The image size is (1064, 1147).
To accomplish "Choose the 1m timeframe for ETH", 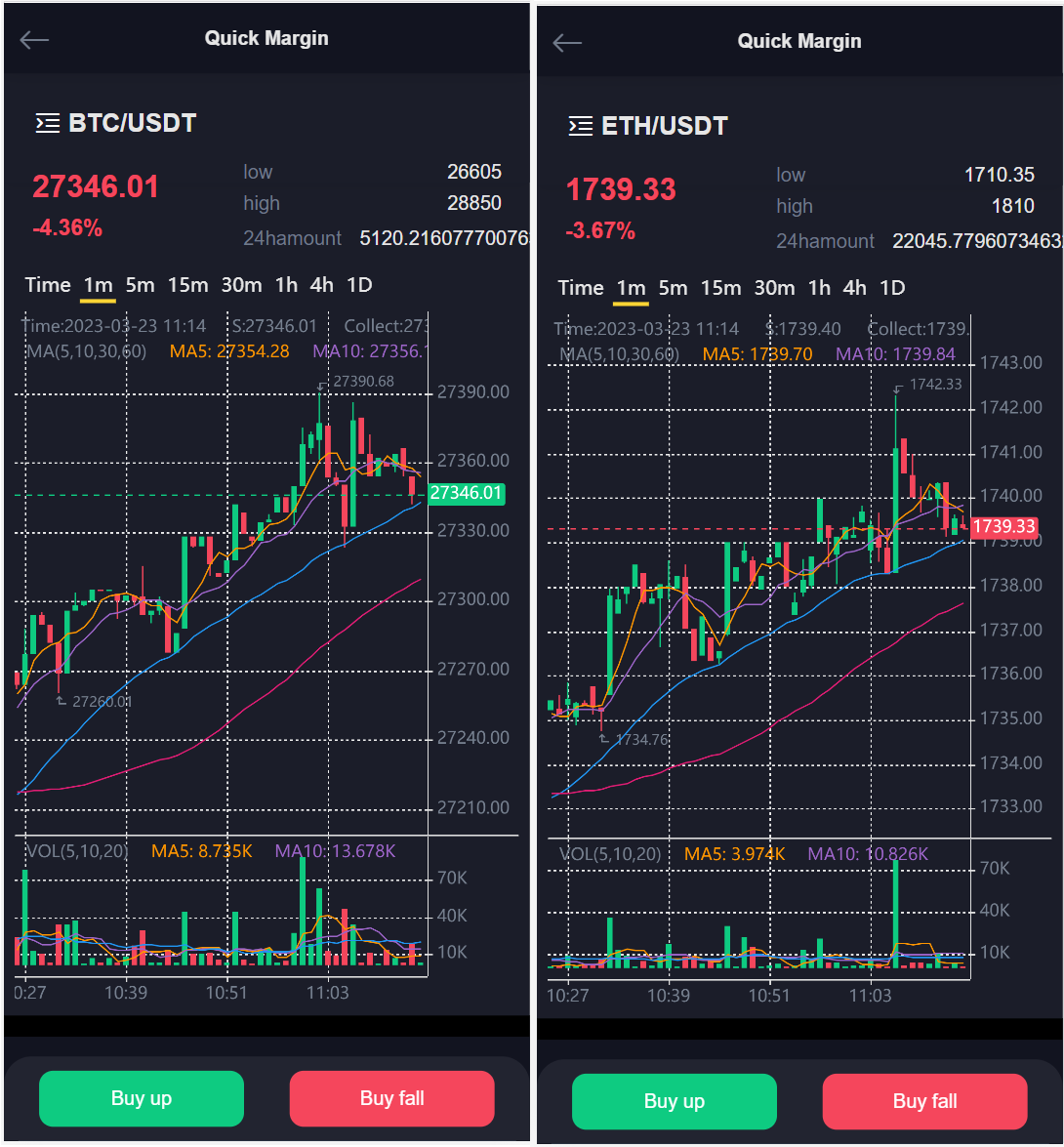I will [631, 288].
